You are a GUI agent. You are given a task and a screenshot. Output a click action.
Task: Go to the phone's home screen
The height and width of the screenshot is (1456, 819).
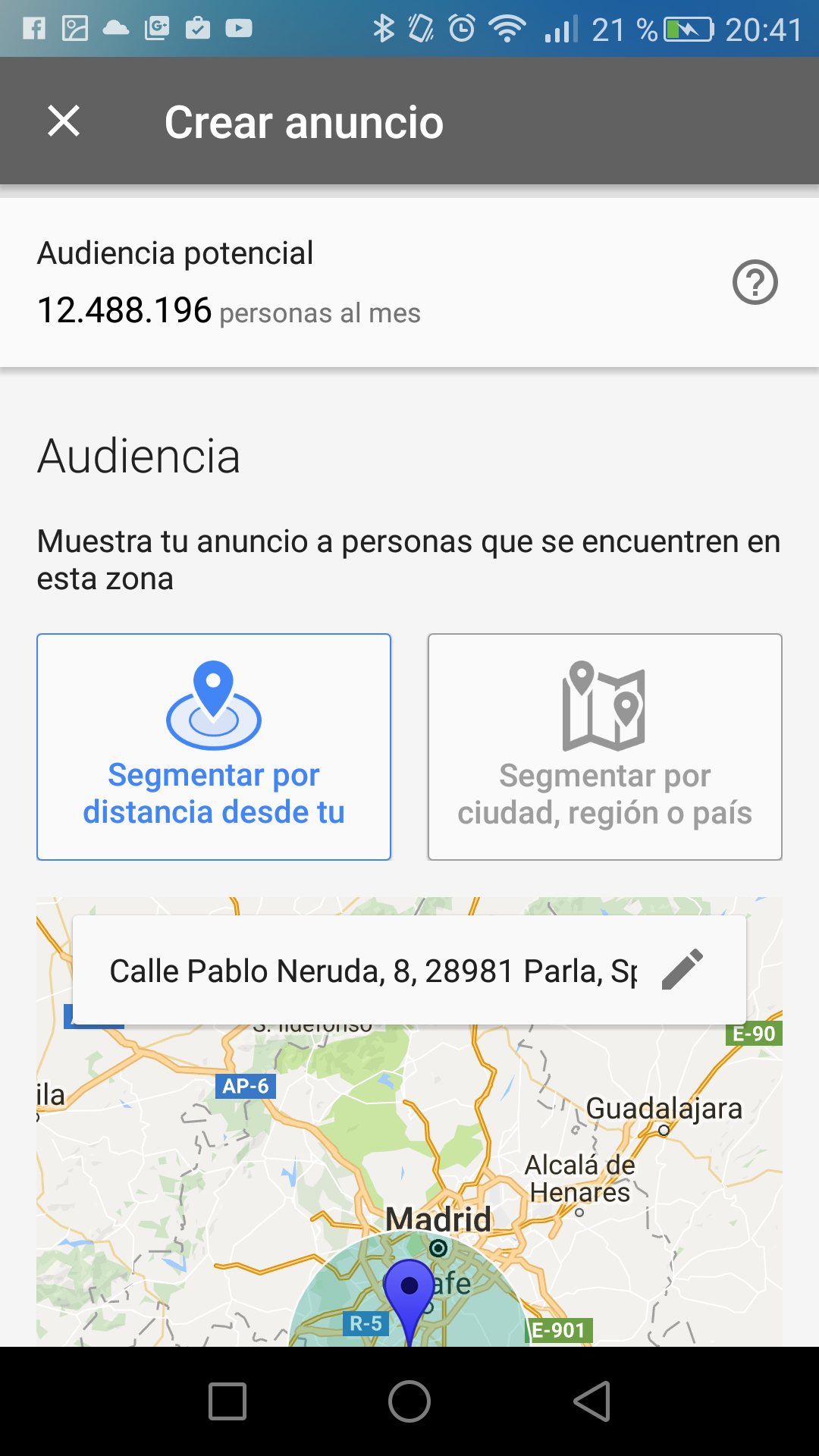[409, 1401]
